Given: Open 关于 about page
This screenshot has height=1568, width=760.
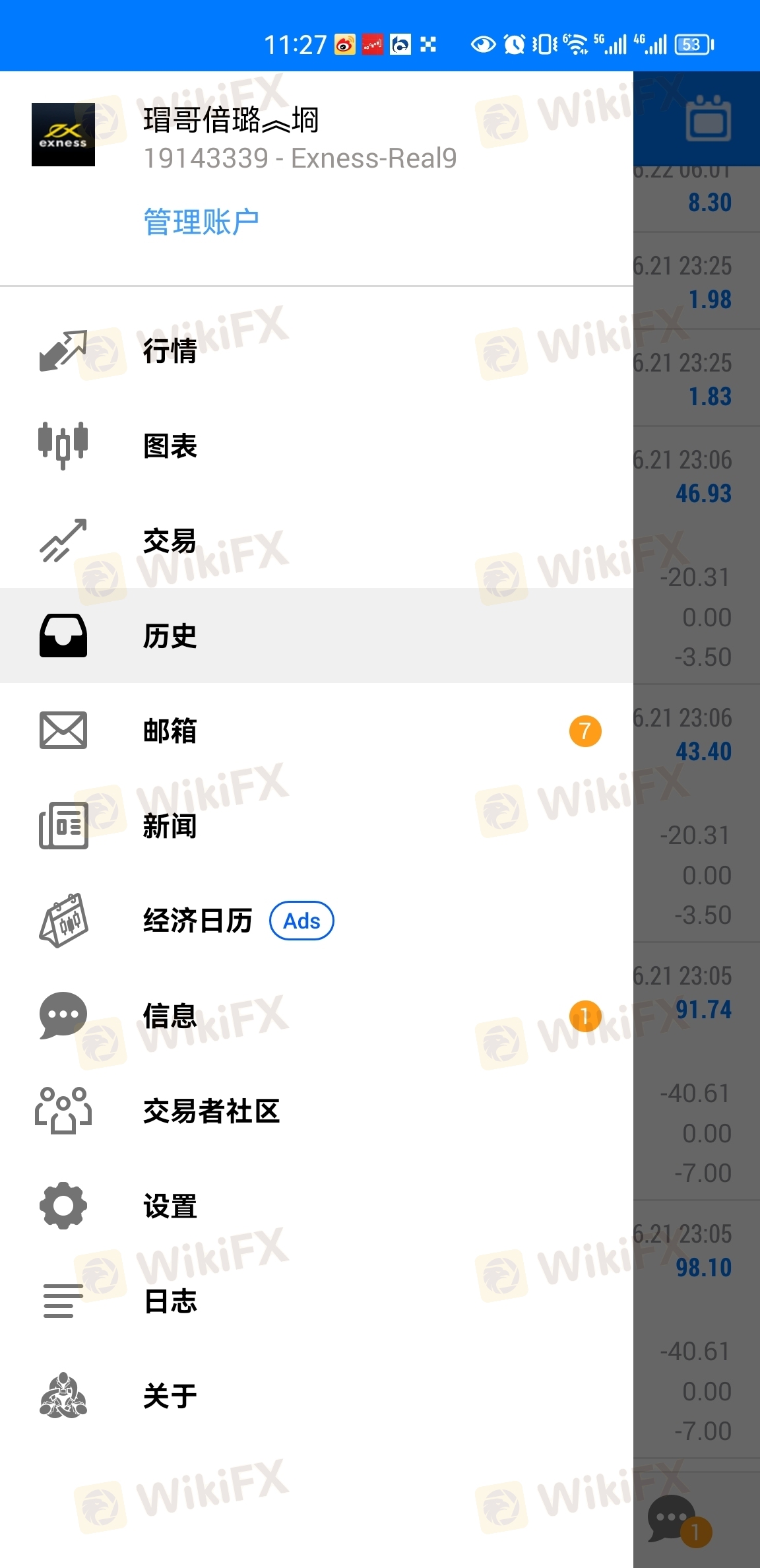Looking at the screenshot, I should point(317,1396).
